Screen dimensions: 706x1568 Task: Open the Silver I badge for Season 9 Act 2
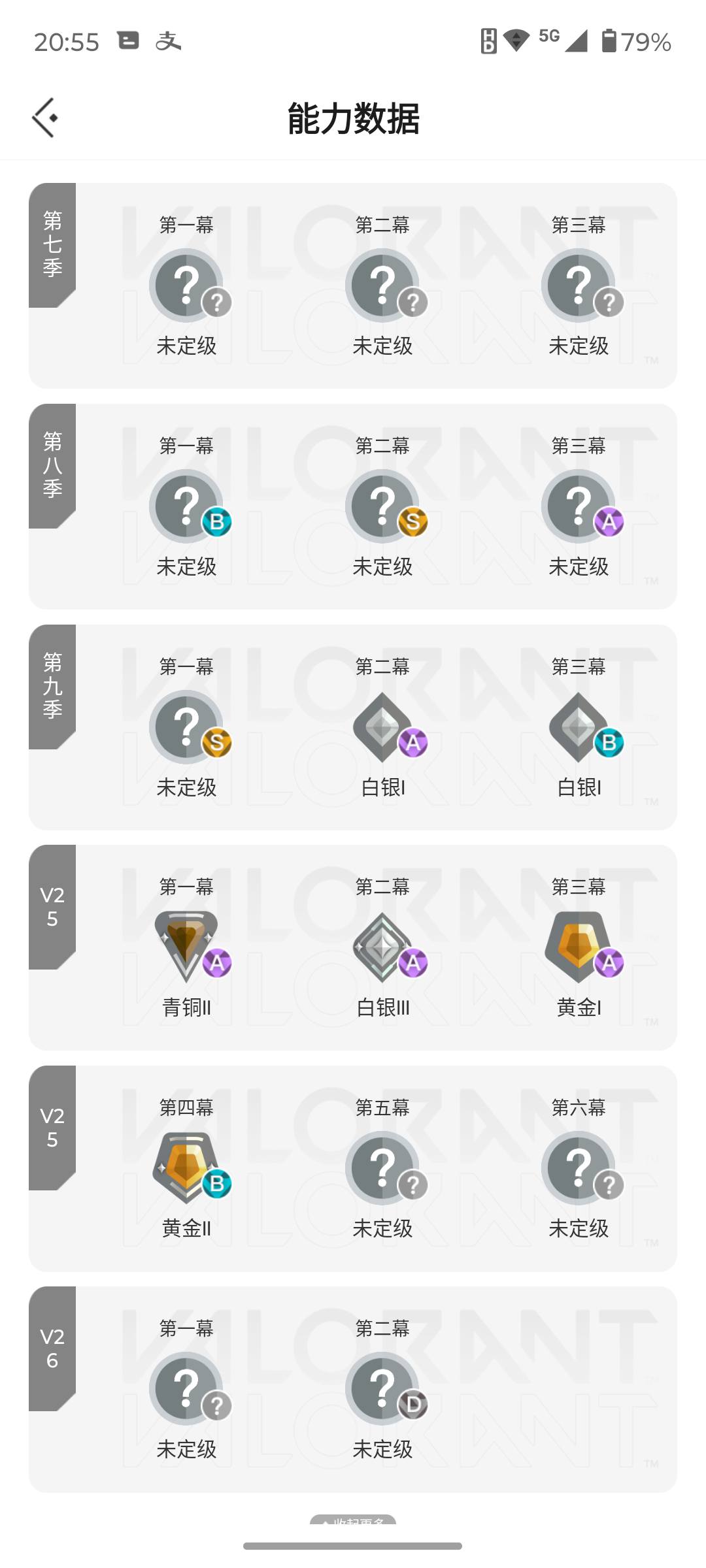[x=382, y=728]
